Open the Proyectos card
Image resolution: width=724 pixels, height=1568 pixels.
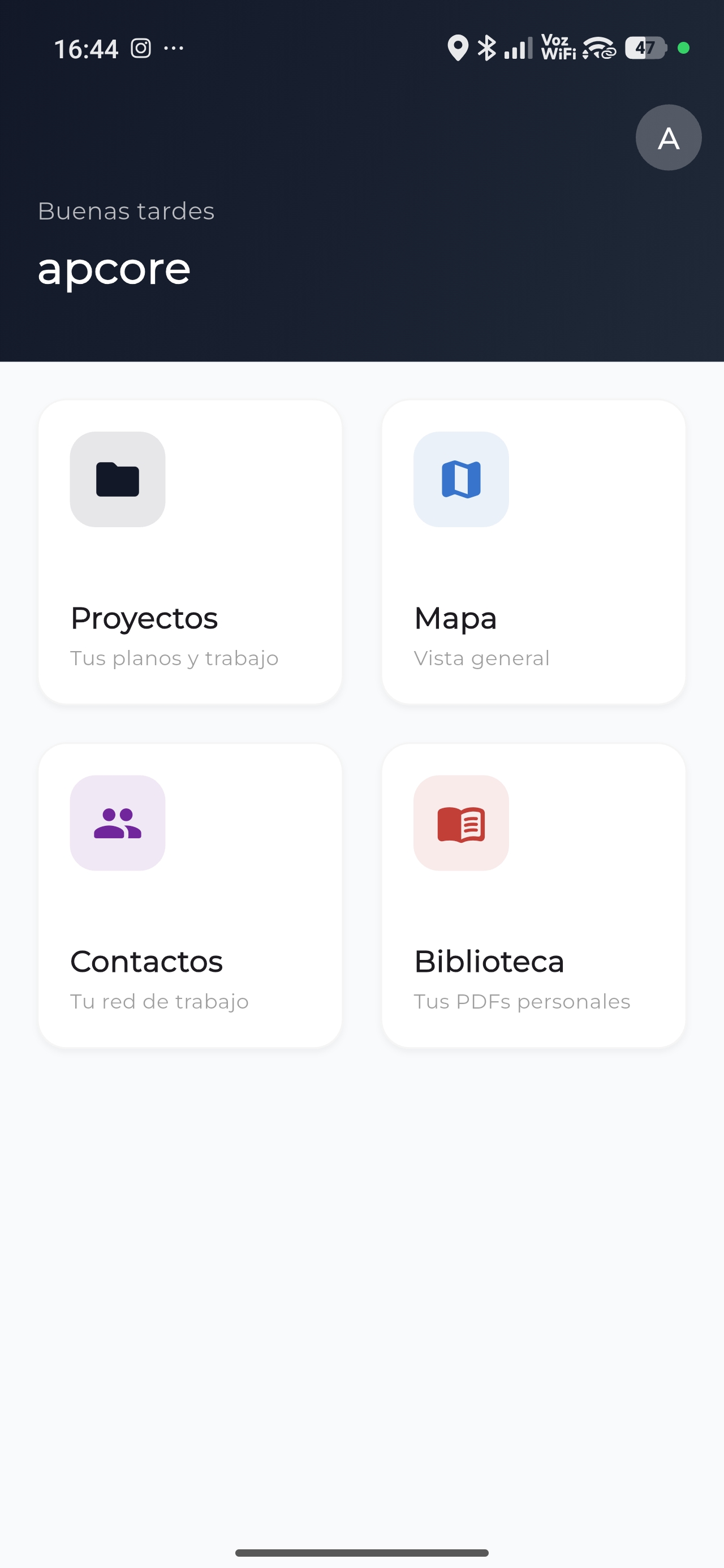pos(190,551)
